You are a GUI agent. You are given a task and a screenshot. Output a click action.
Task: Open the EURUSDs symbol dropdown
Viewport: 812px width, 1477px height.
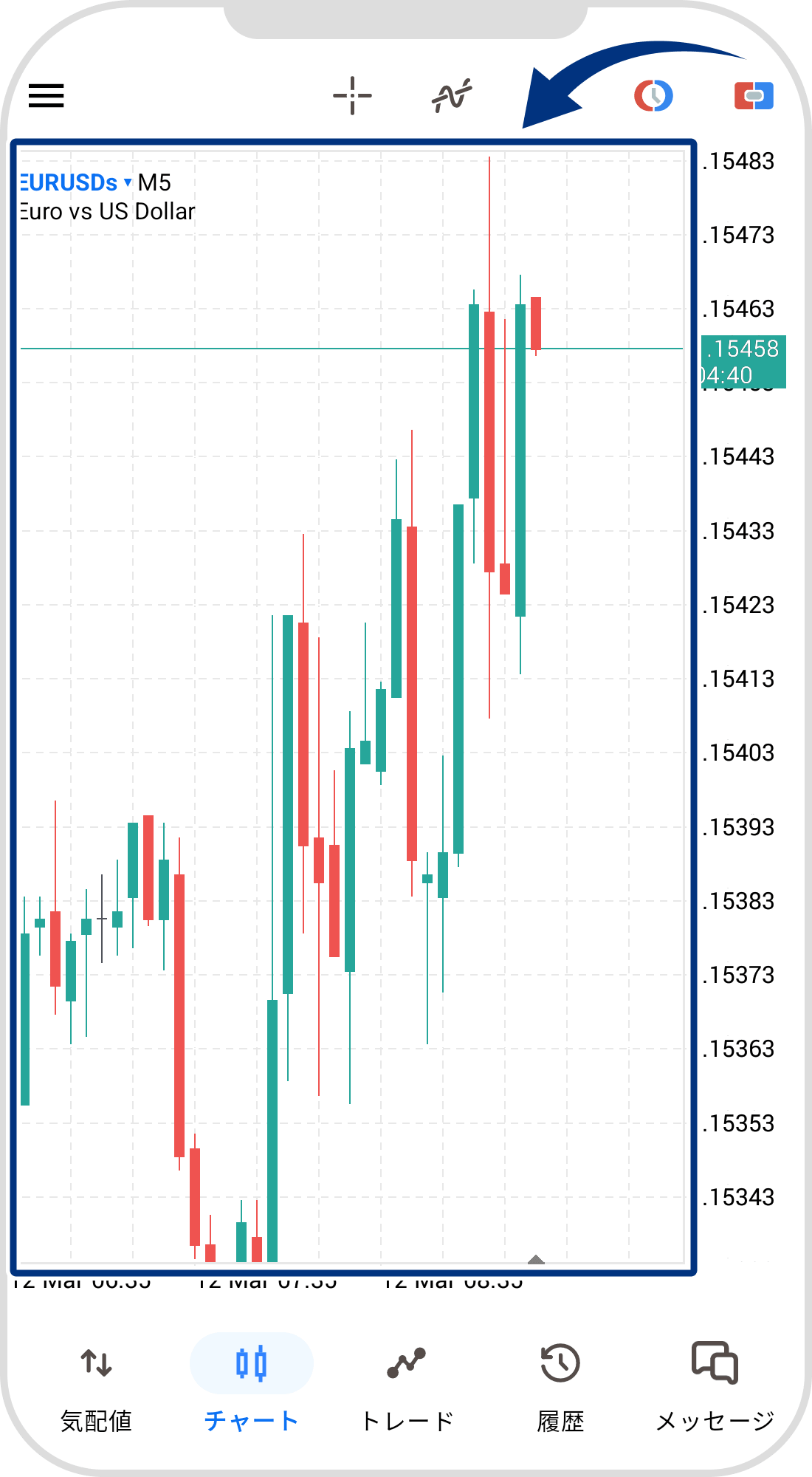pyautogui.click(x=74, y=182)
